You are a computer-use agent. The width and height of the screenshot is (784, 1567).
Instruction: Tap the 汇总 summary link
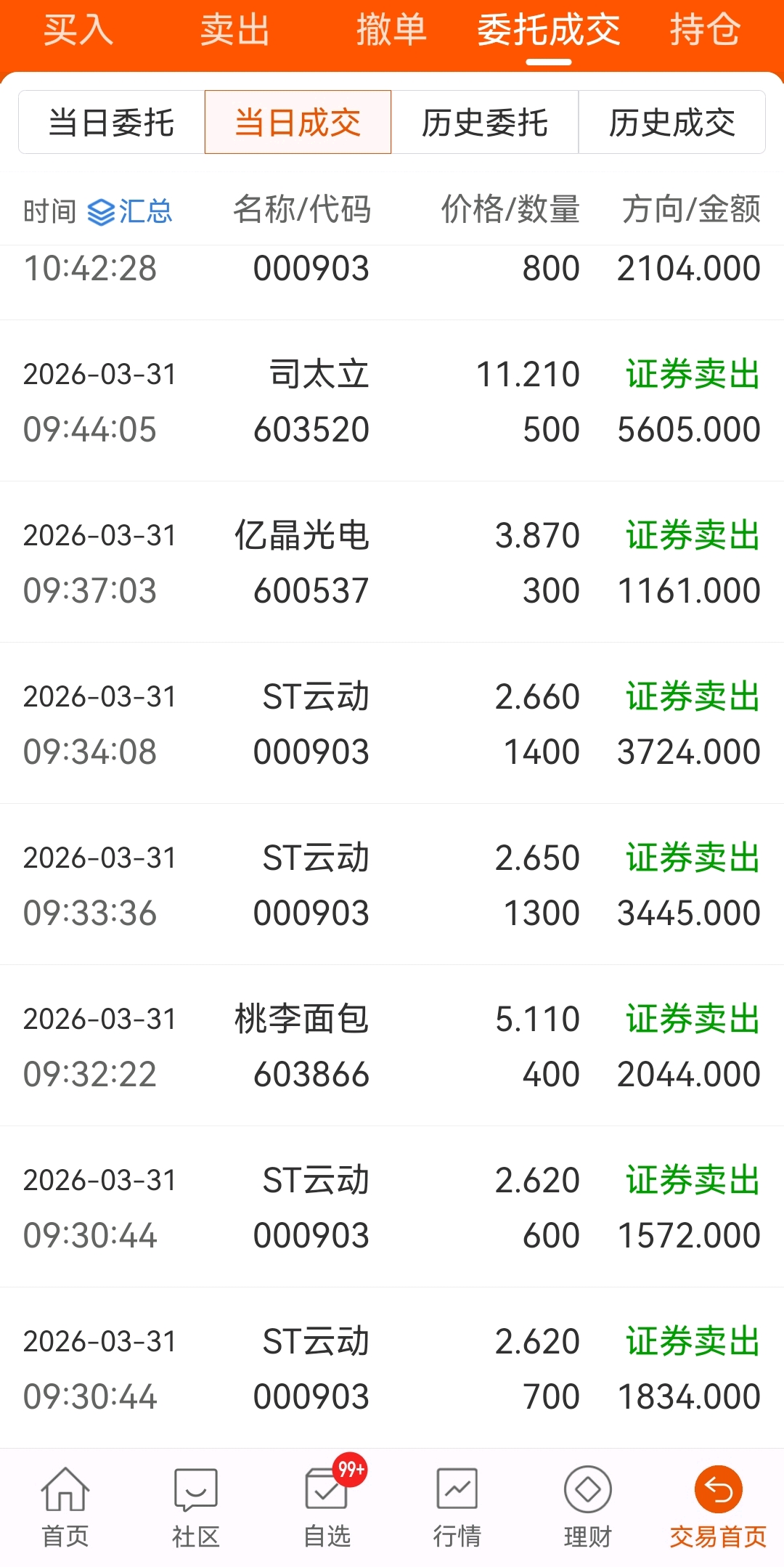pos(130,211)
